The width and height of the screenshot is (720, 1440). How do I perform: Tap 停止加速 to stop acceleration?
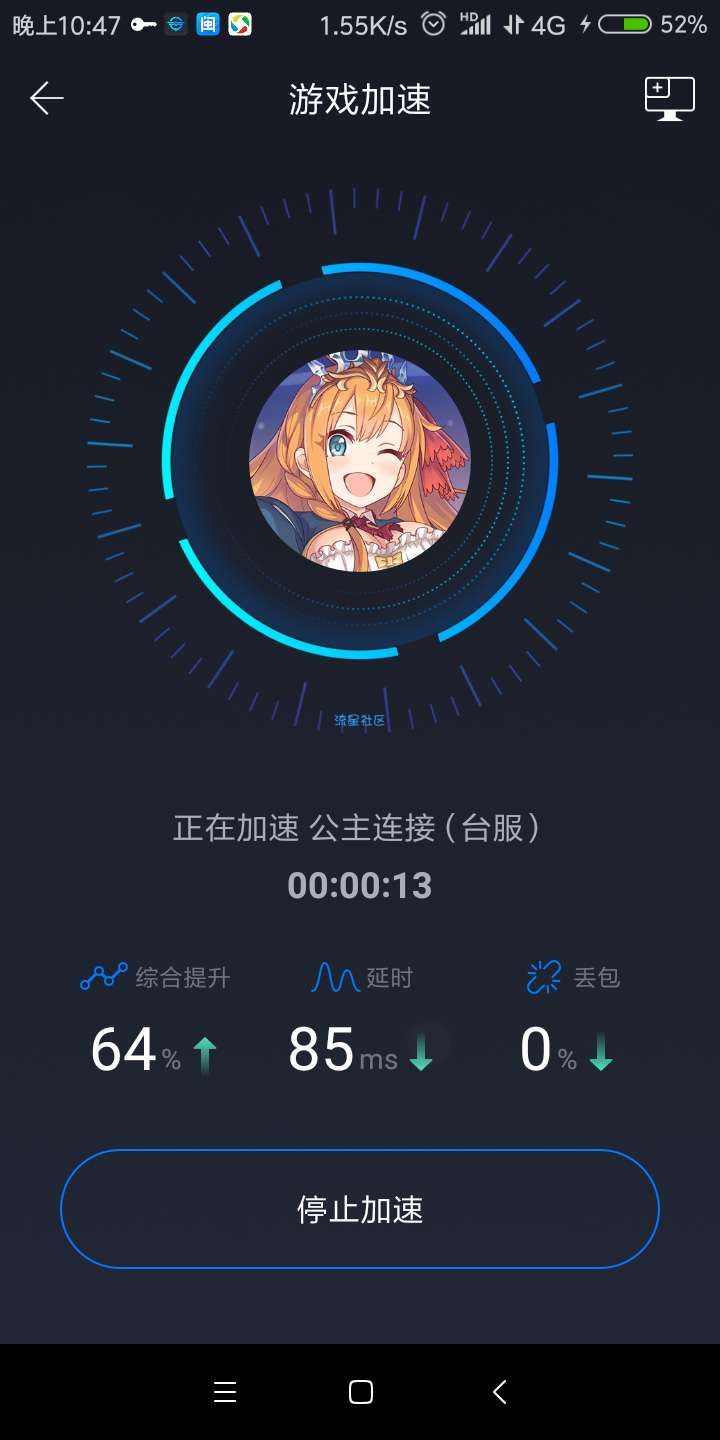click(x=360, y=1209)
